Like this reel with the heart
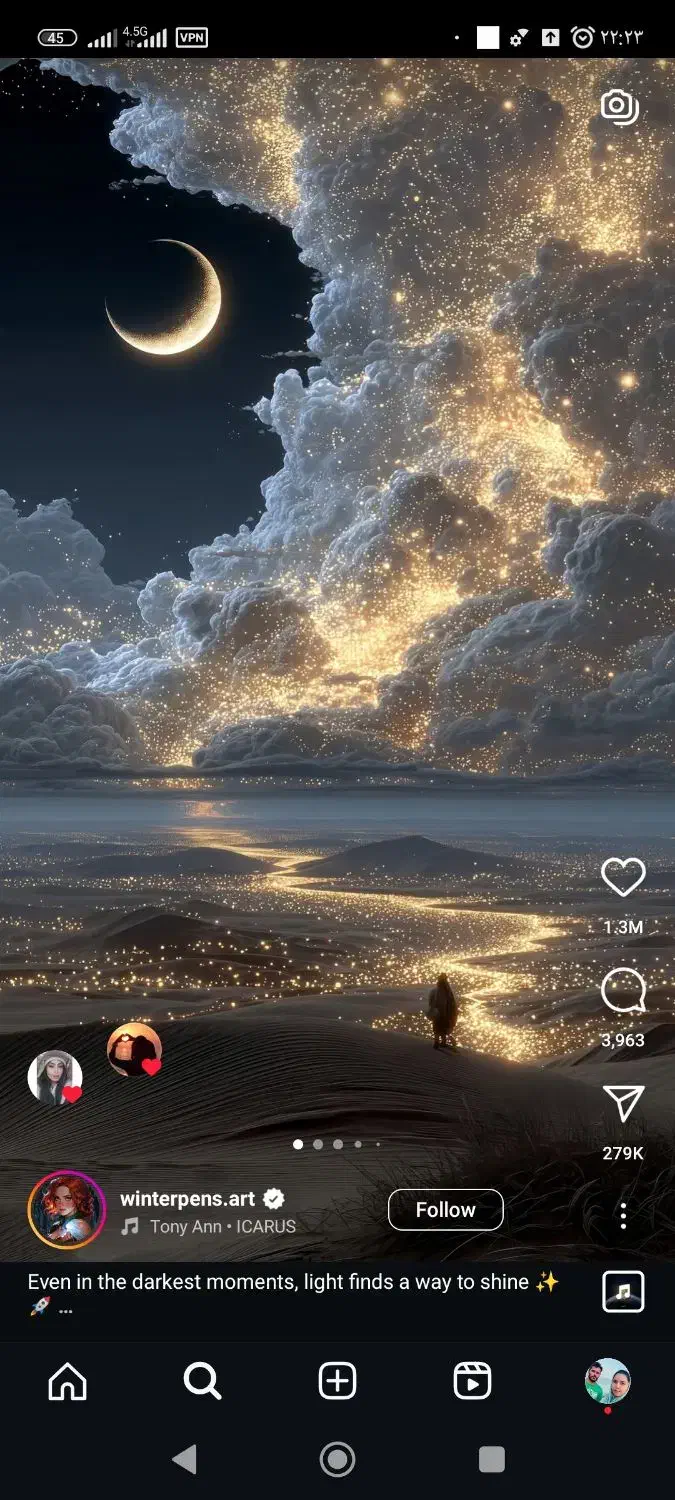 pyautogui.click(x=623, y=877)
